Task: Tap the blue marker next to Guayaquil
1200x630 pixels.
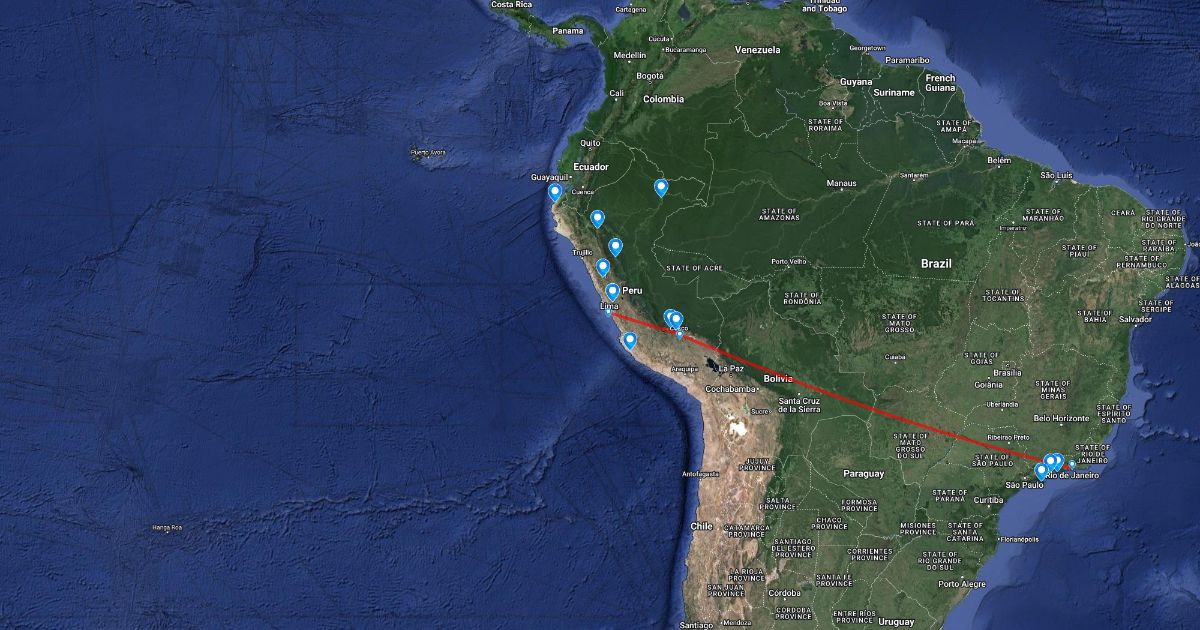Action: pos(555,192)
